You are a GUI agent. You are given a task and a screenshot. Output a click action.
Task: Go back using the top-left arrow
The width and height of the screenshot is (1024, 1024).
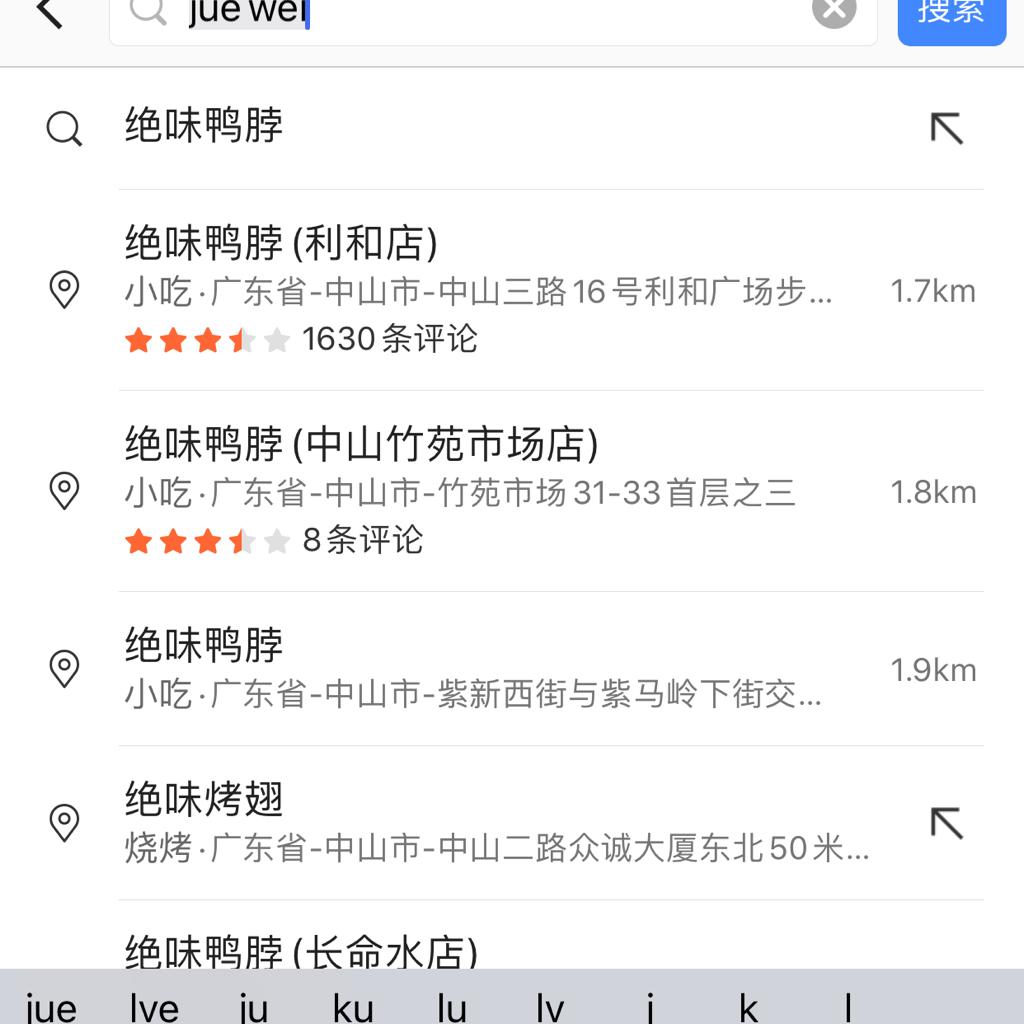pos(48,12)
